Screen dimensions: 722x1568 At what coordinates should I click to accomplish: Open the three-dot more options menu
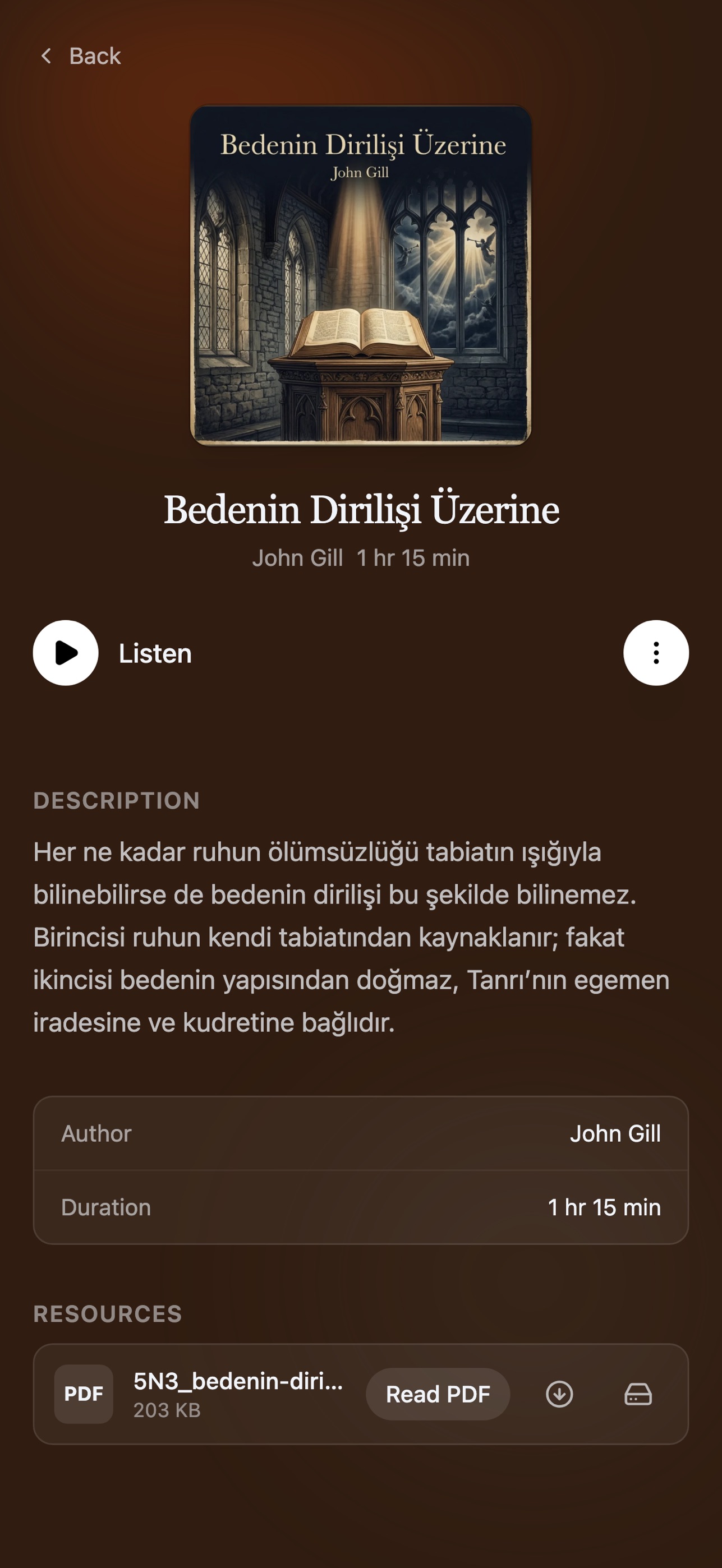(x=656, y=653)
